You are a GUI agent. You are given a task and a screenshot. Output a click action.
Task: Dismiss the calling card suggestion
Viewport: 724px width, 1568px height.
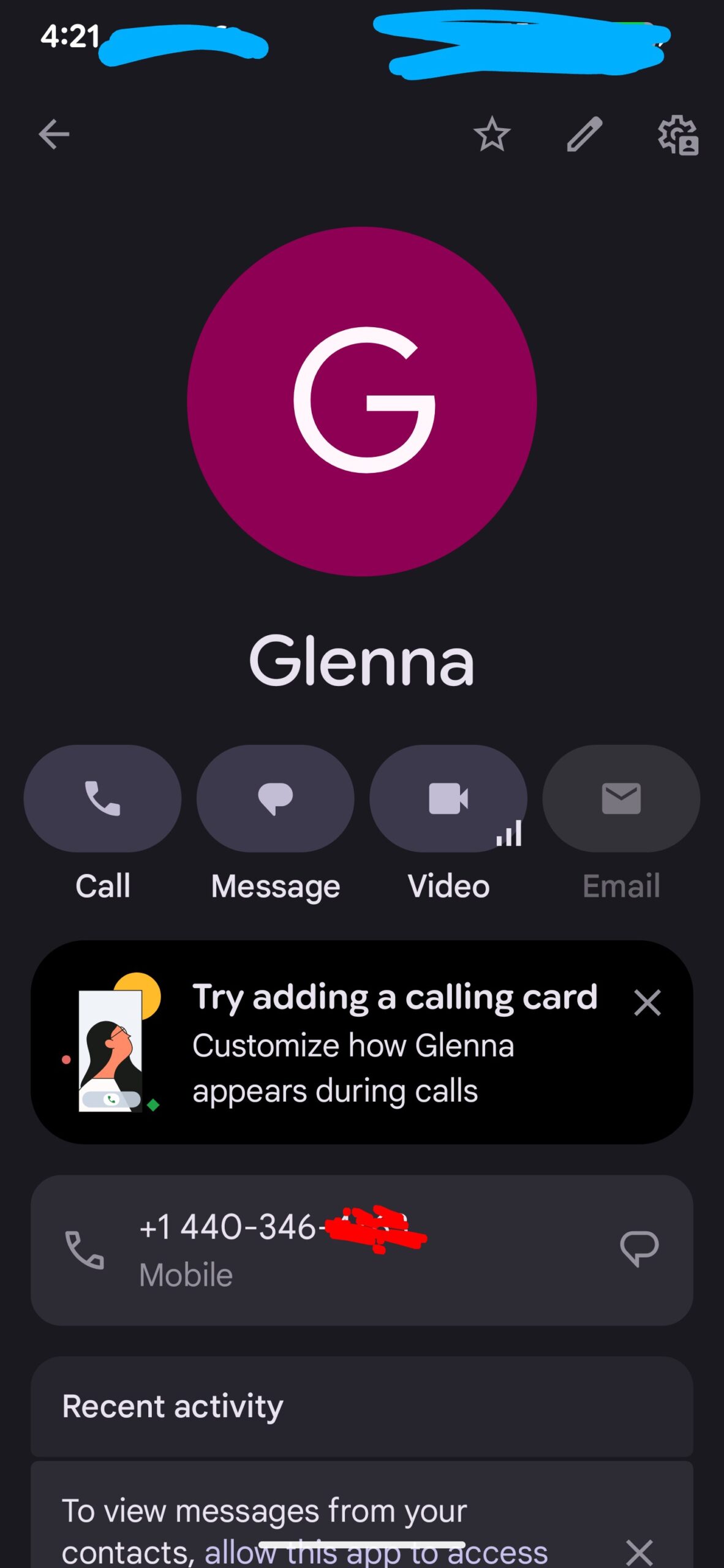pyautogui.click(x=647, y=1003)
